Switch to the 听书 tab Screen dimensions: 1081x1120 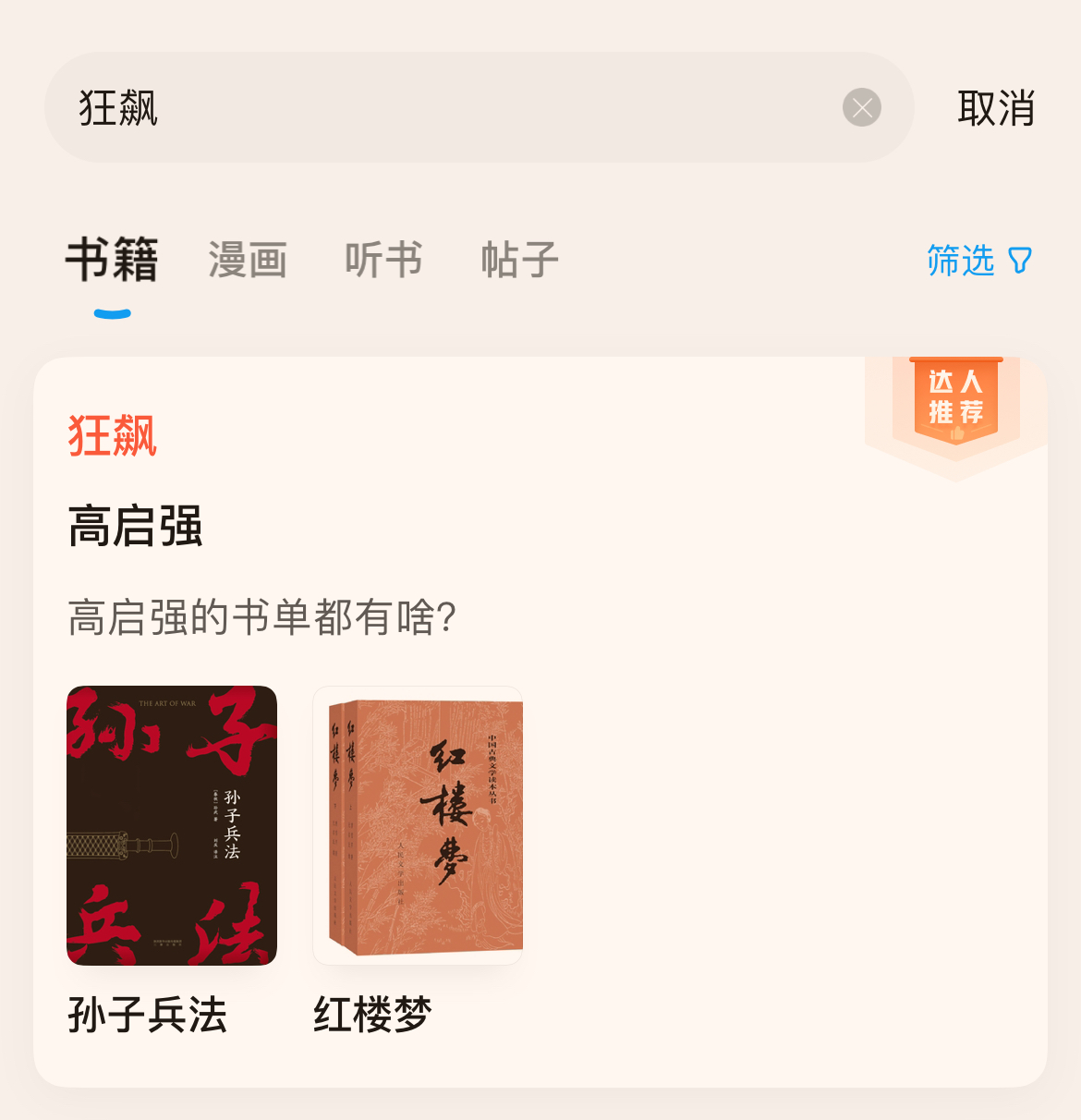pyautogui.click(x=383, y=260)
